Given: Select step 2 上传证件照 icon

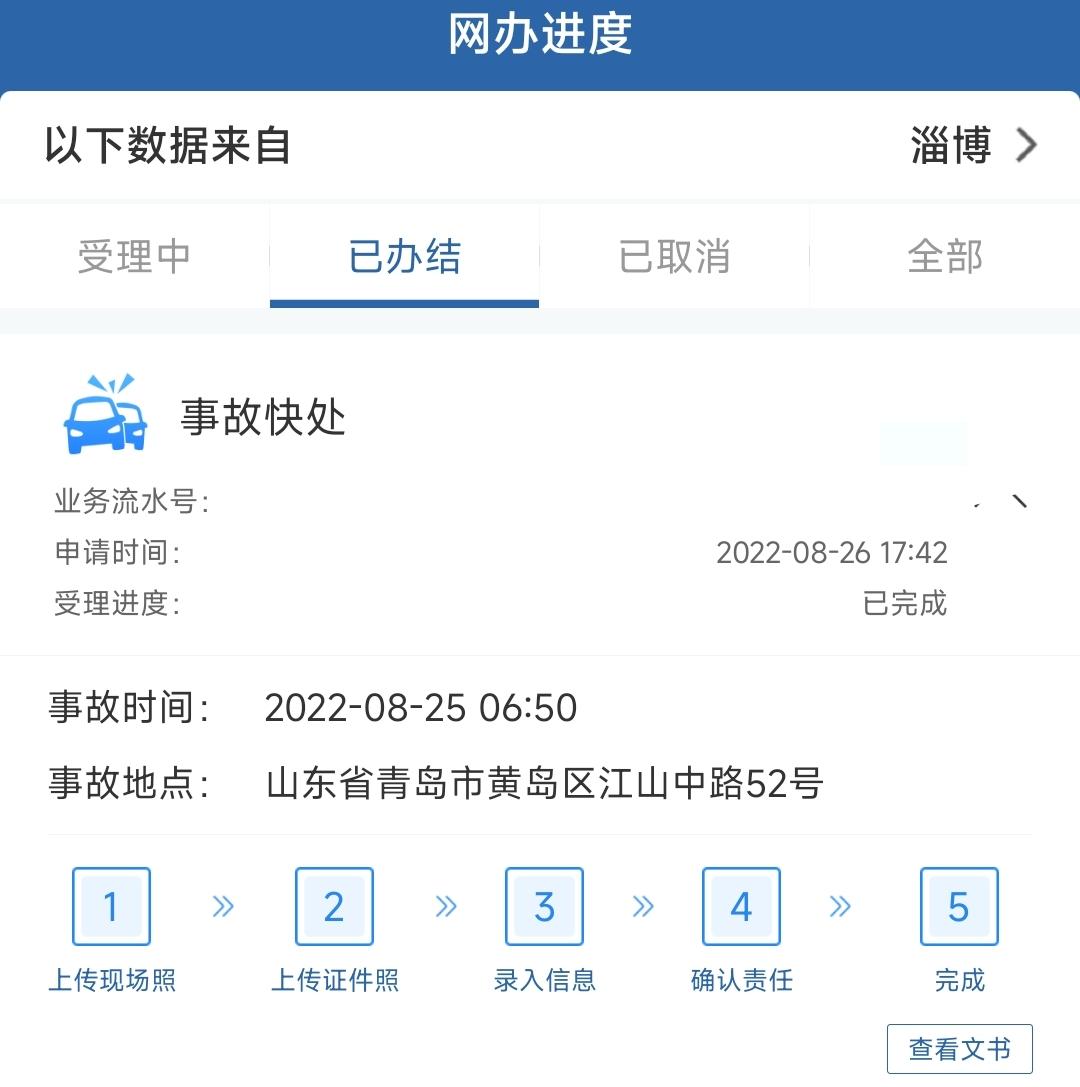Looking at the screenshot, I should tap(334, 906).
